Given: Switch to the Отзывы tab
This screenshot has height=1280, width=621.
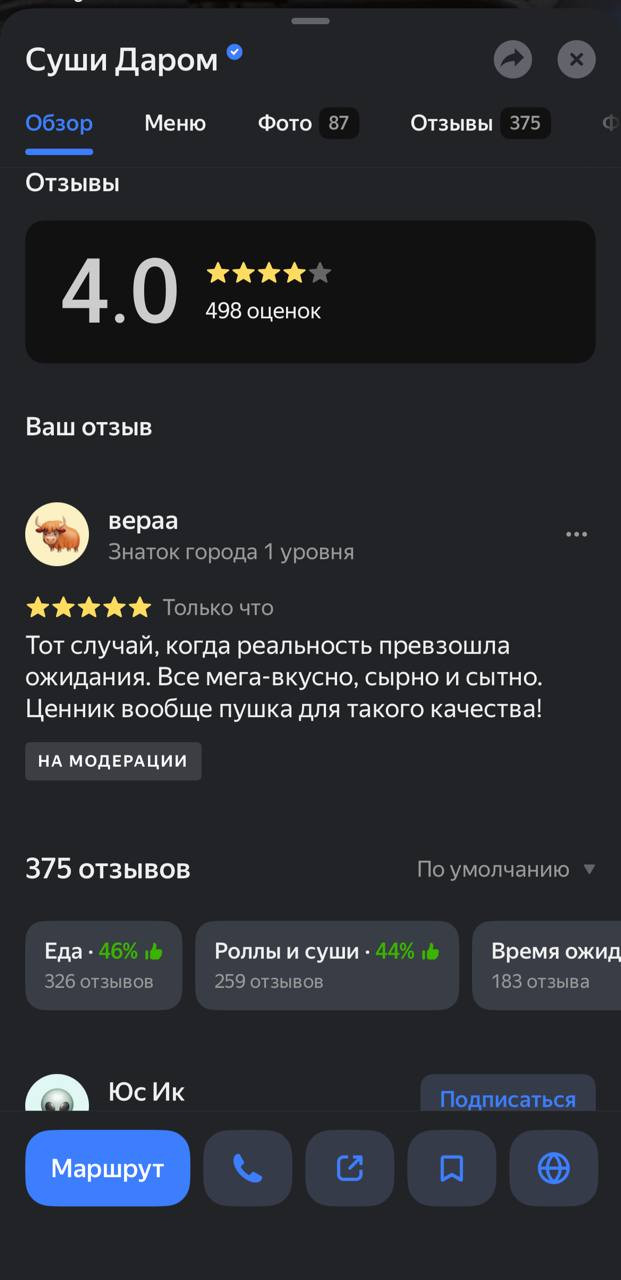Looking at the screenshot, I should pos(480,123).
